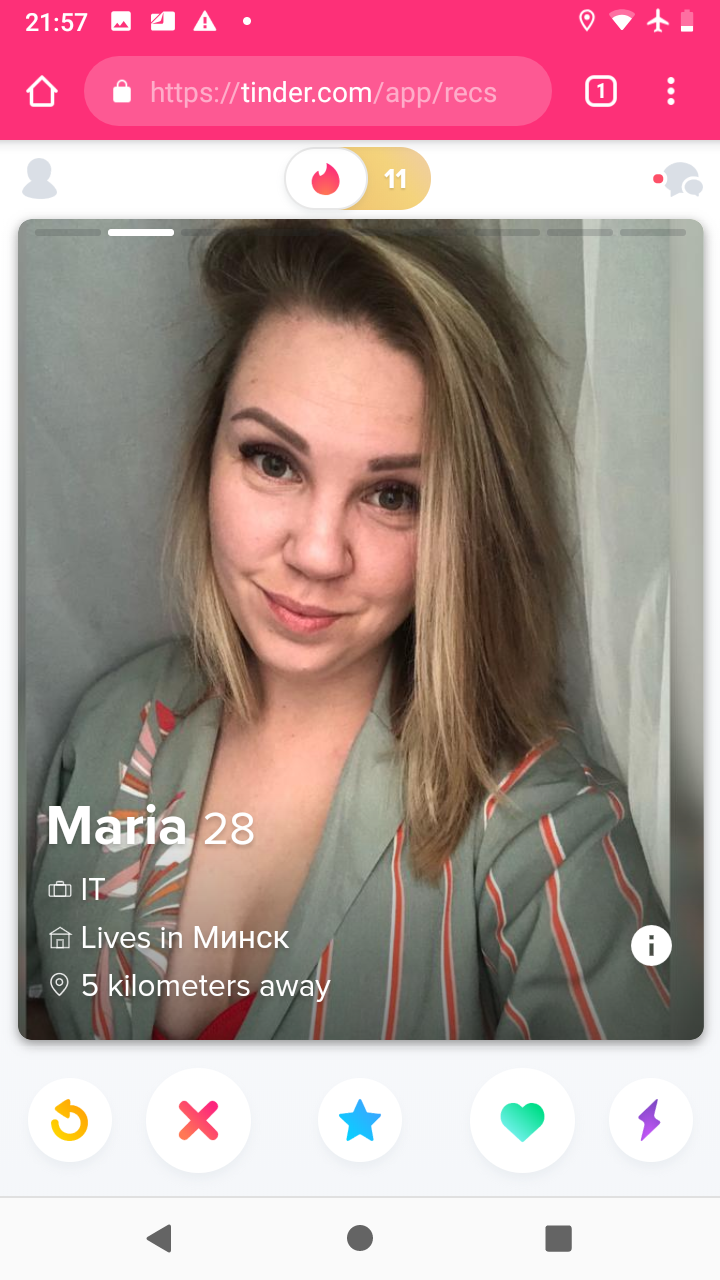The width and height of the screenshot is (720, 1280).
Task: Edit the tinder.com address bar
Action: (x=318, y=92)
